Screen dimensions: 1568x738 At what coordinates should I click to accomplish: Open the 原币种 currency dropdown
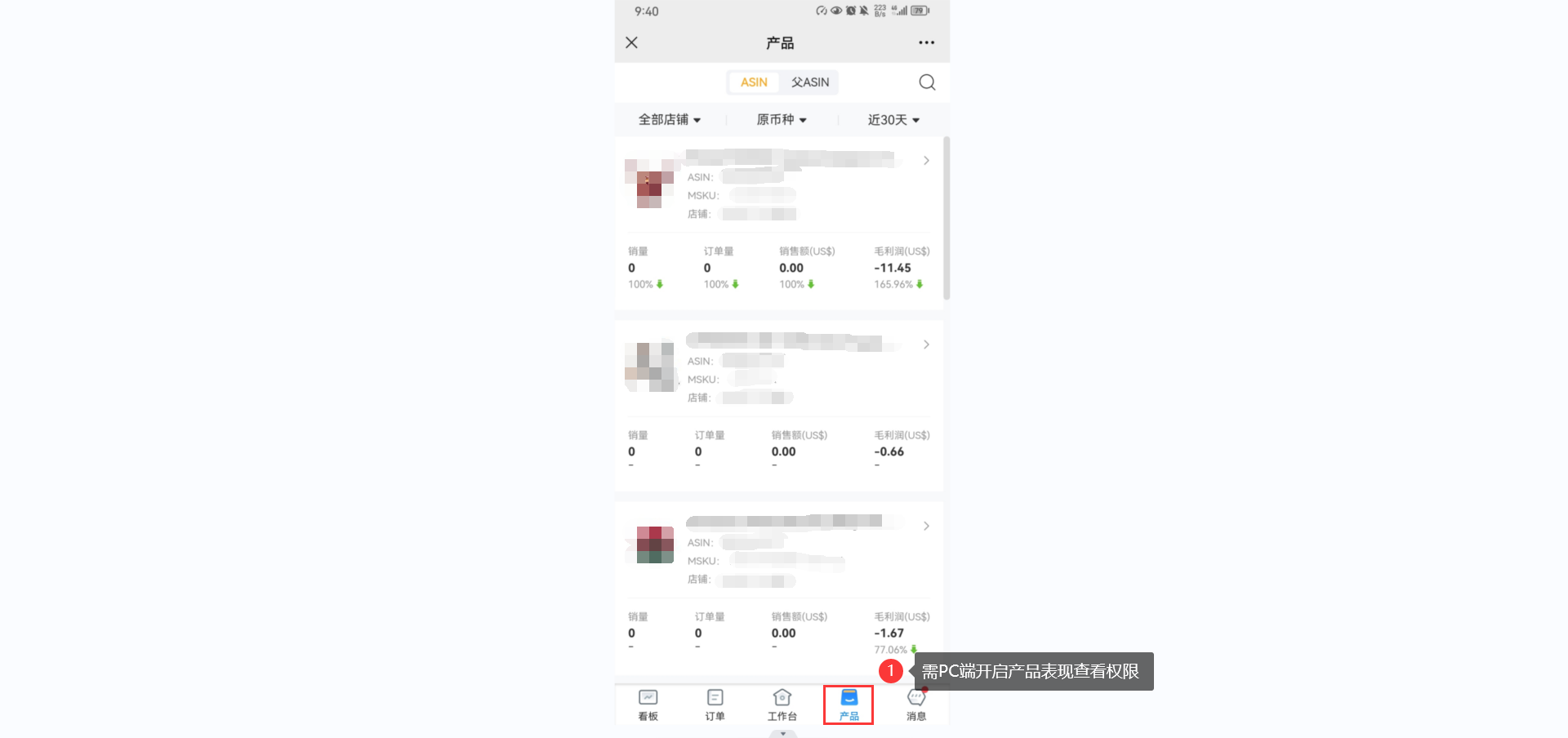point(781,120)
